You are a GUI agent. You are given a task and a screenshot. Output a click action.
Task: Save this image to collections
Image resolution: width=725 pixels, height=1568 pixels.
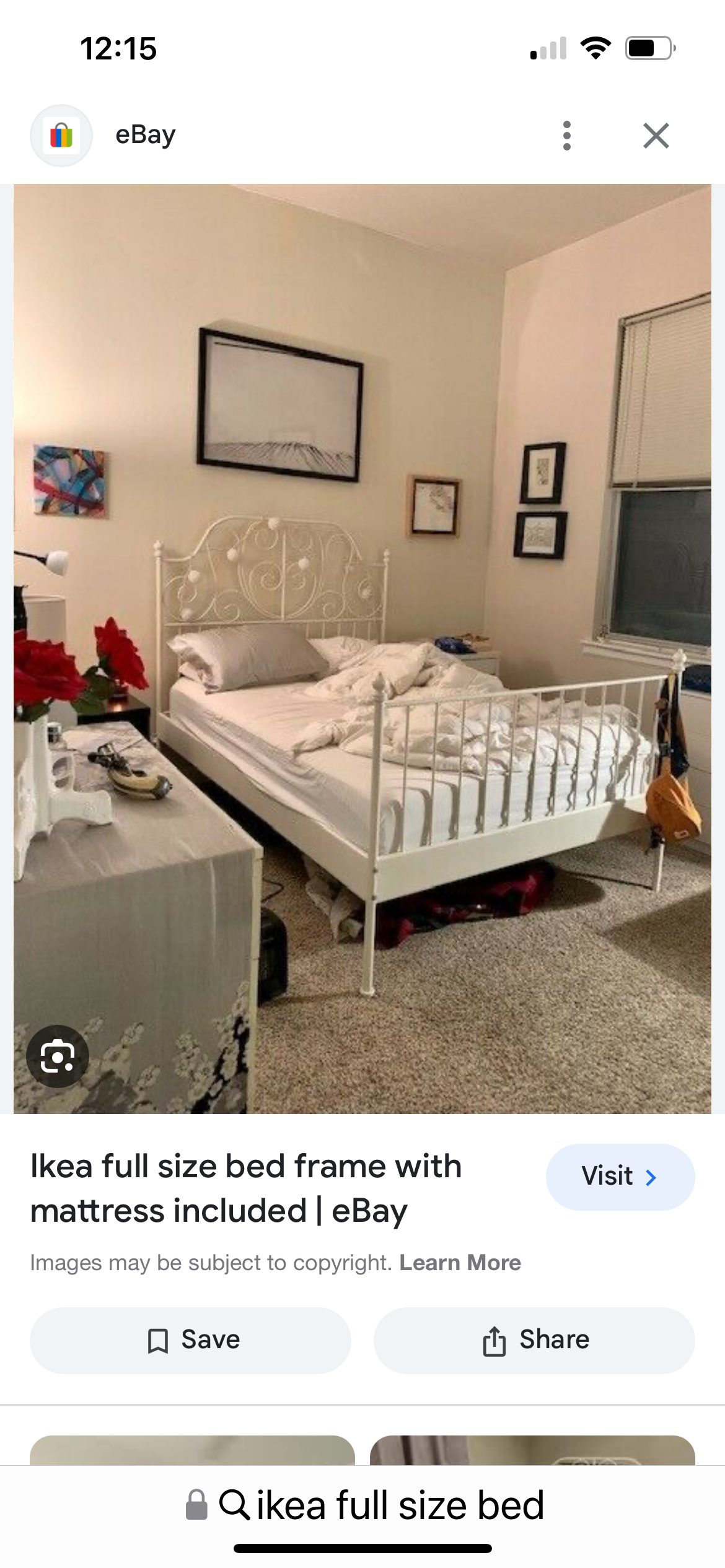pyautogui.click(x=190, y=1340)
